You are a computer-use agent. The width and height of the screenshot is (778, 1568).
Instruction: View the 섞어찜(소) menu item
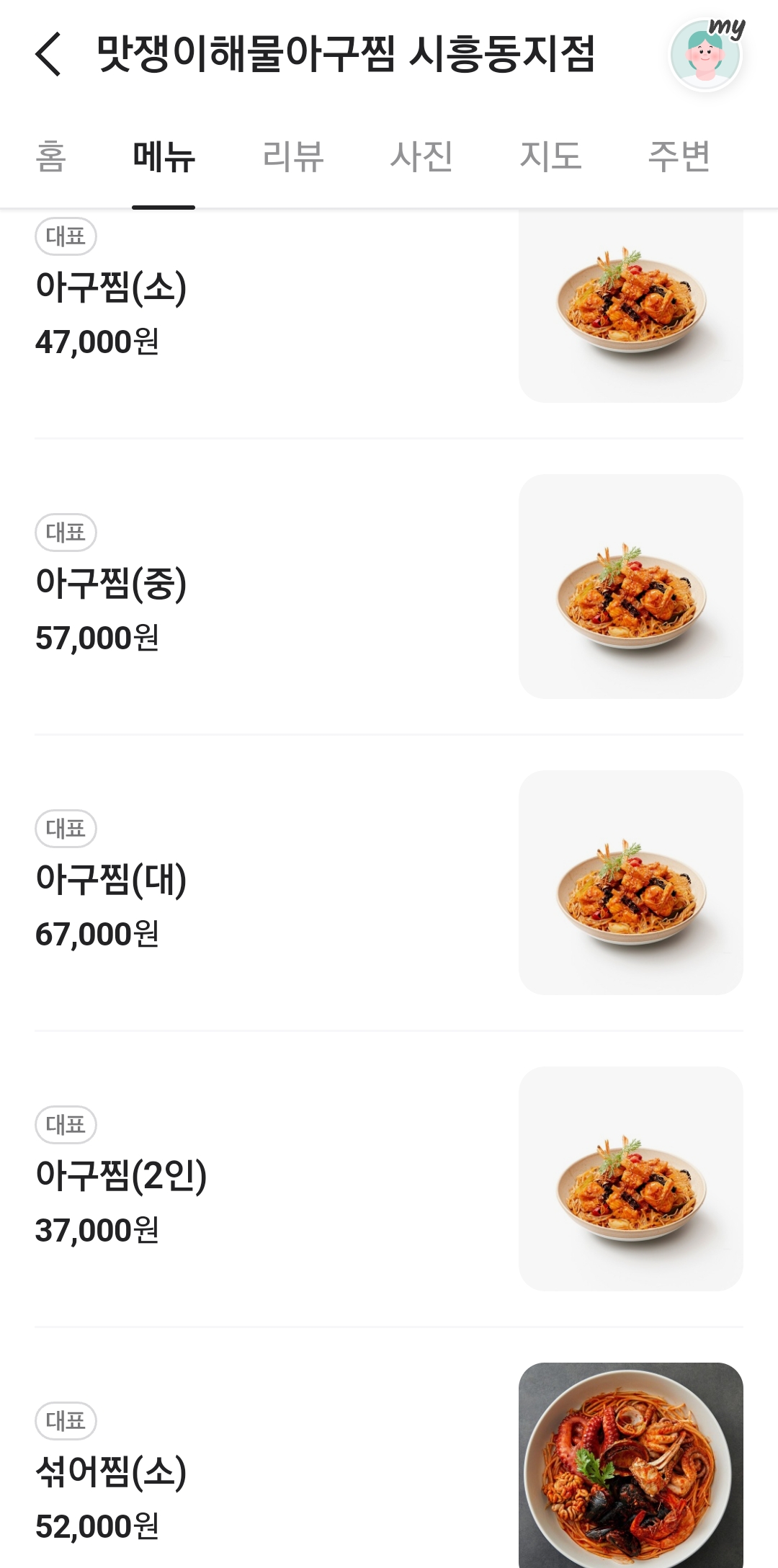pos(112,1472)
